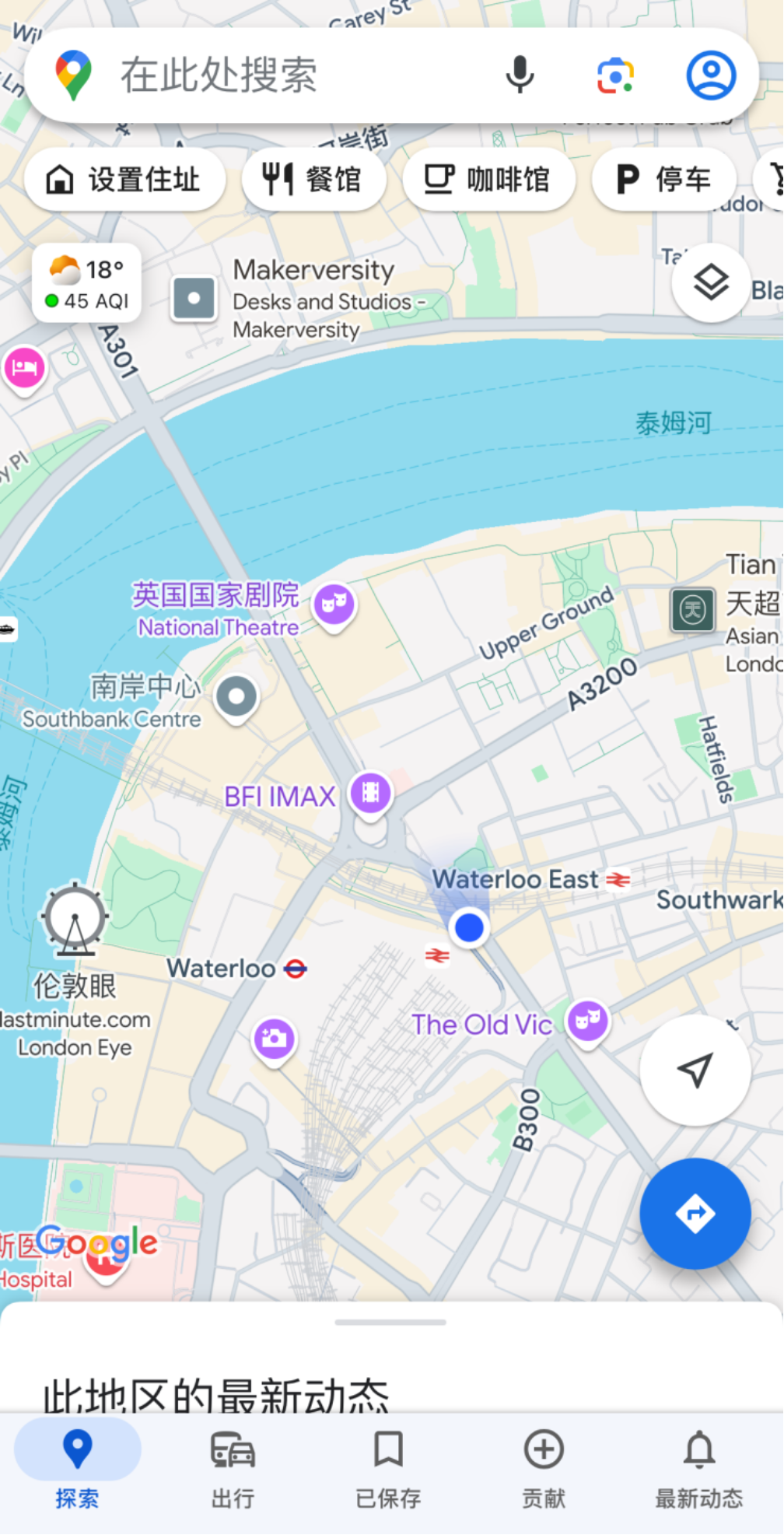Open The Old Vic map pin
The height and width of the screenshot is (1535, 784).
click(587, 1020)
